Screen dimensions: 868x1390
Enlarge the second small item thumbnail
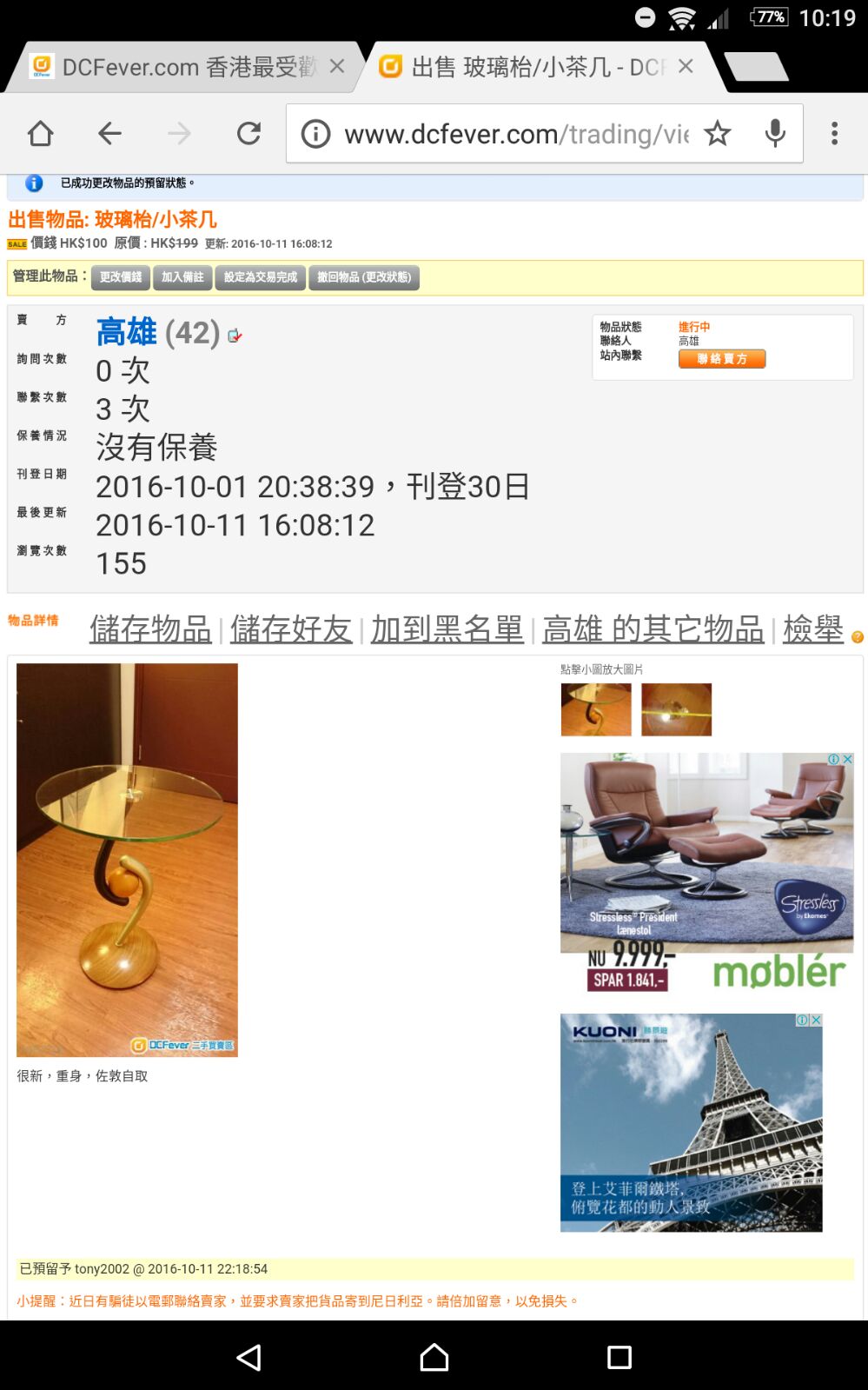point(676,709)
